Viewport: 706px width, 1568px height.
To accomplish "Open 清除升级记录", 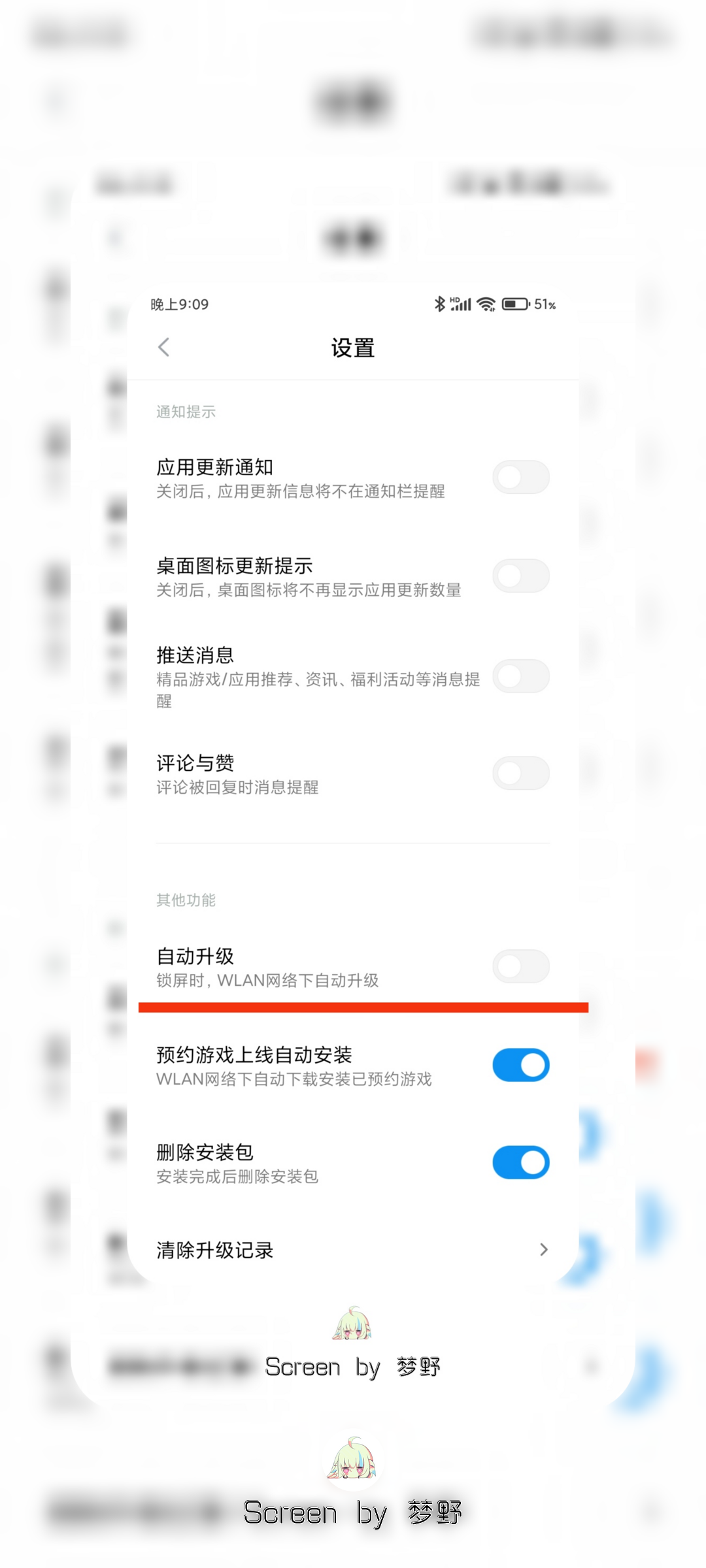I will (353, 1250).
